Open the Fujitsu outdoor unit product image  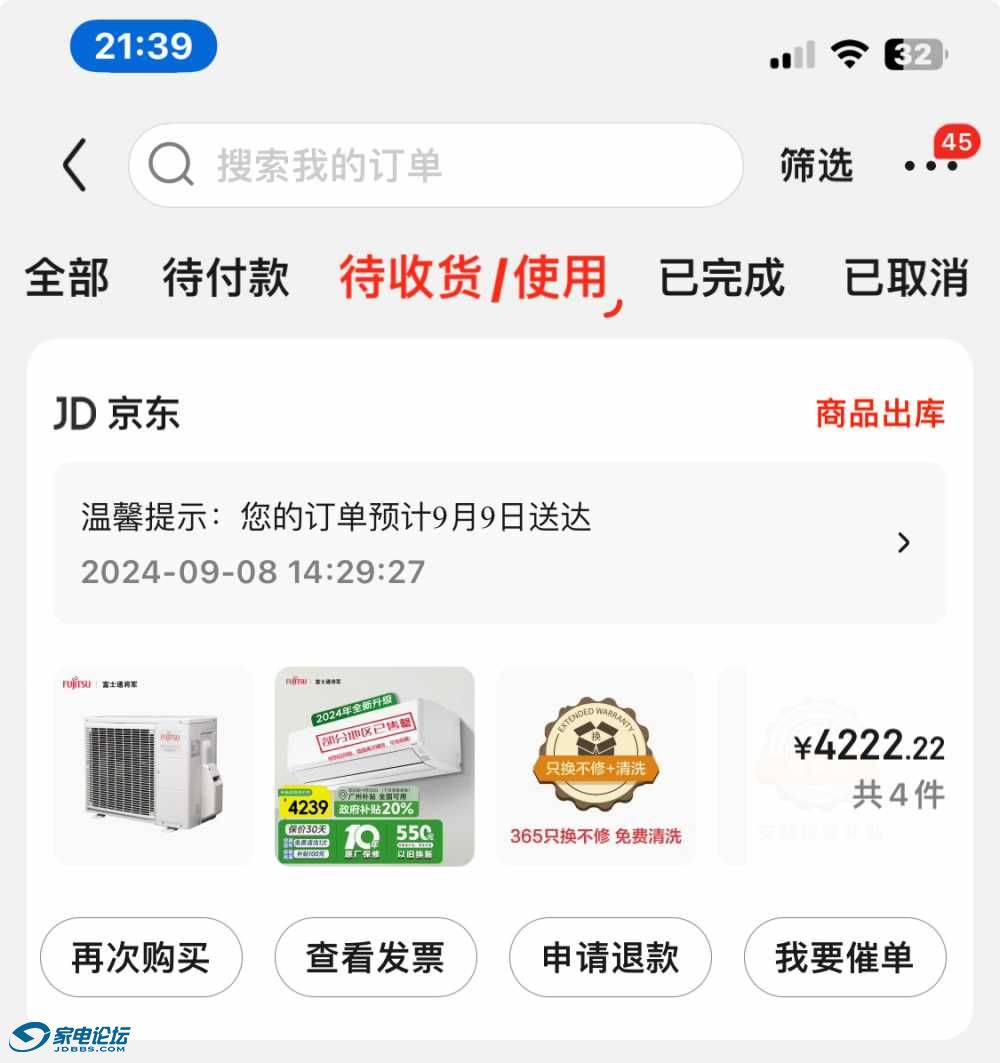(153, 766)
